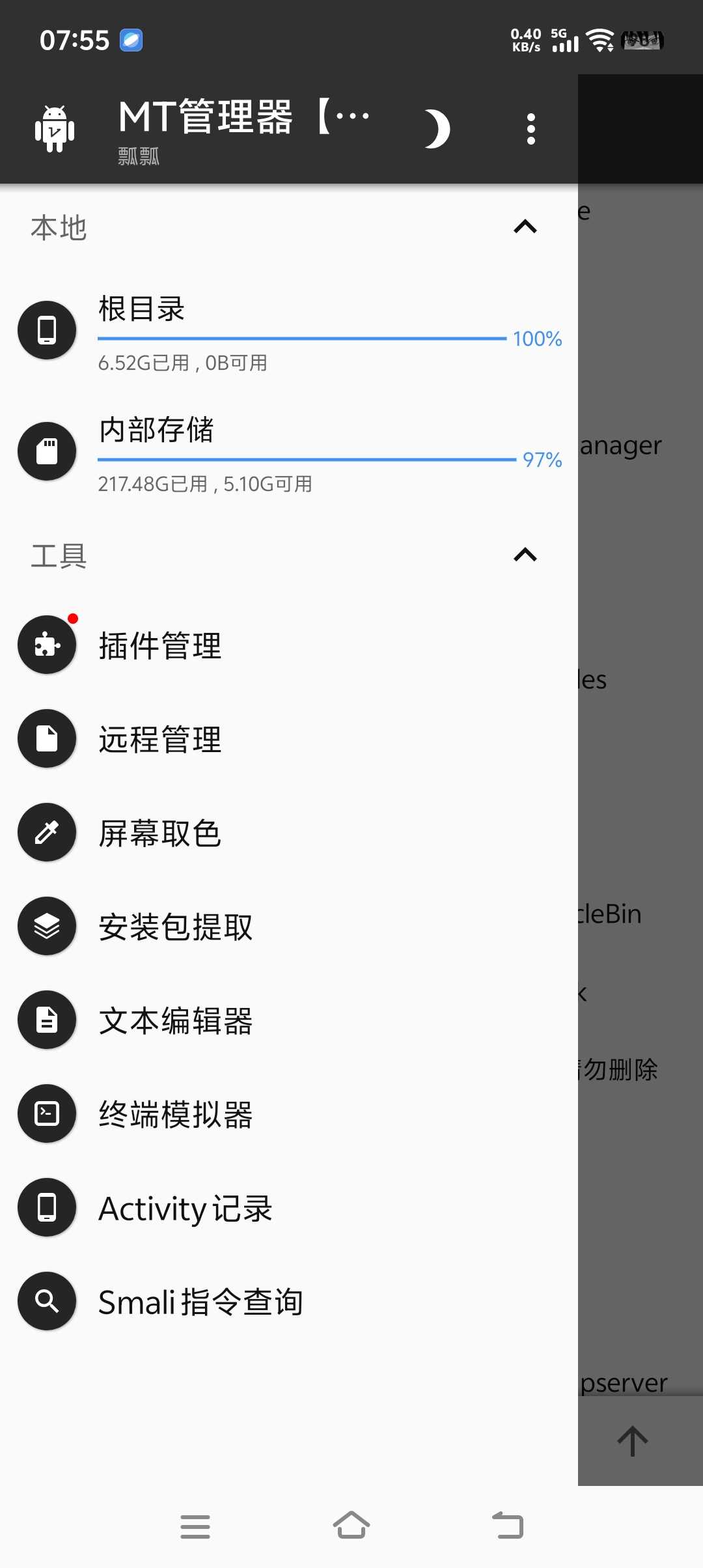Go to the system home screen
Viewport: 703px width, 1568px height.
351,1526
